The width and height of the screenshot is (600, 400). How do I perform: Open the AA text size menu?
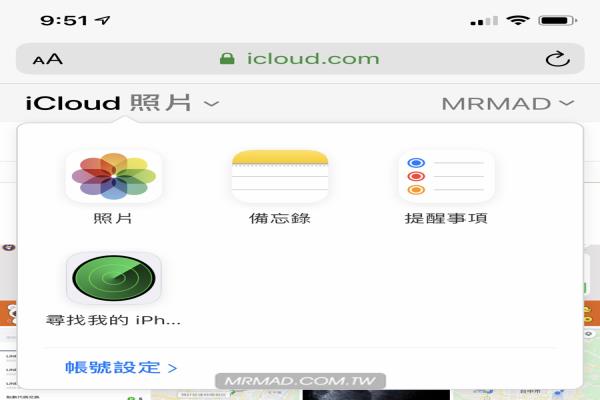click(47, 59)
